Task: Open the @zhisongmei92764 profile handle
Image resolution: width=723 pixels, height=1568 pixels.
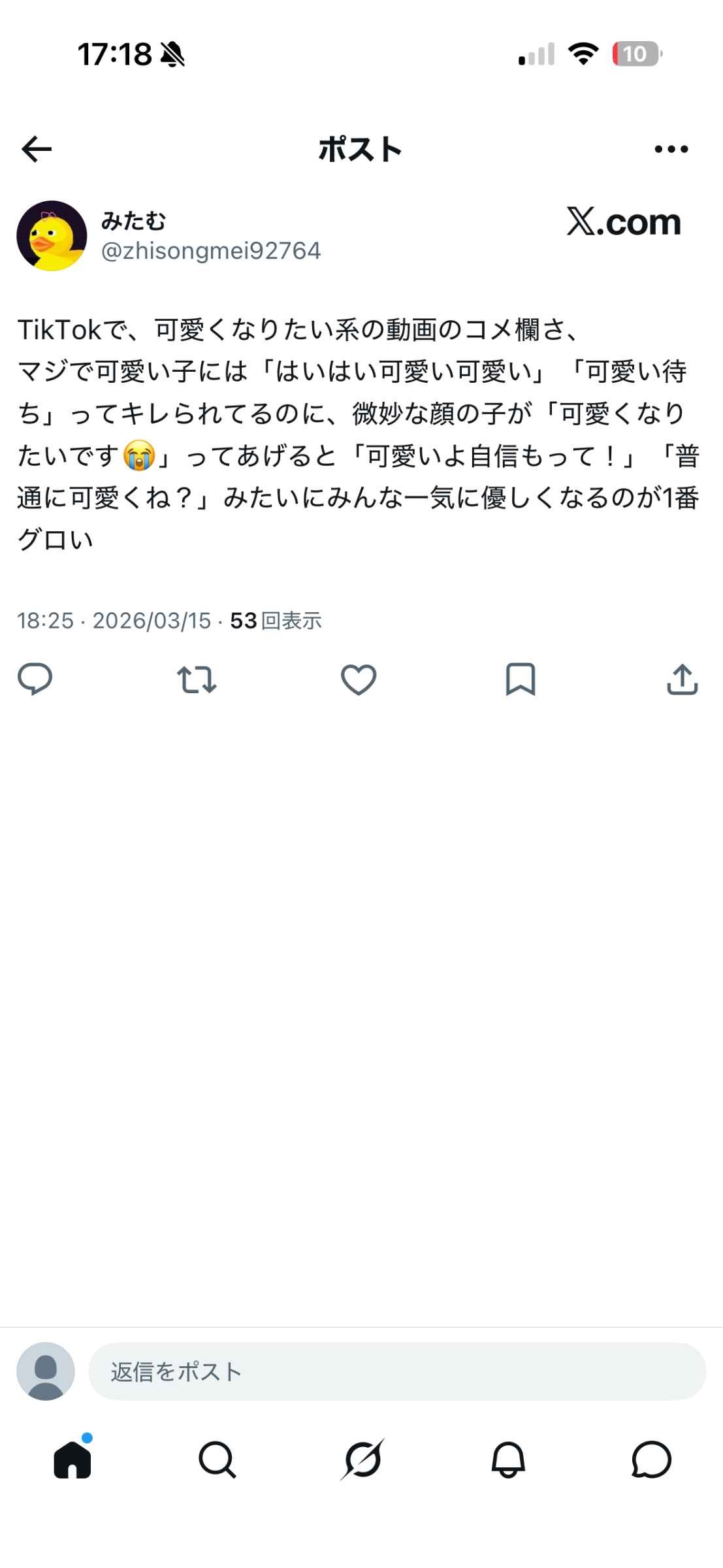Action: pos(210,251)
